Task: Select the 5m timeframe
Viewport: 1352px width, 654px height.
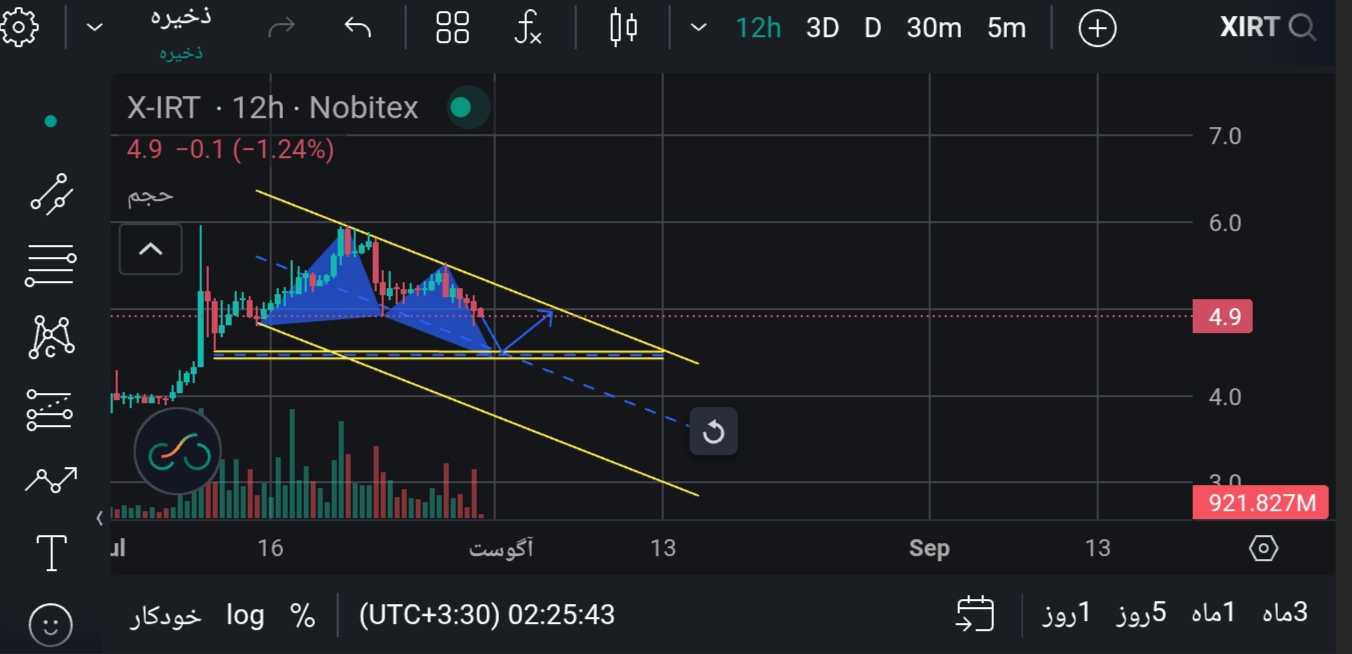Action: pyautogui.click(x=1006, y=28)
